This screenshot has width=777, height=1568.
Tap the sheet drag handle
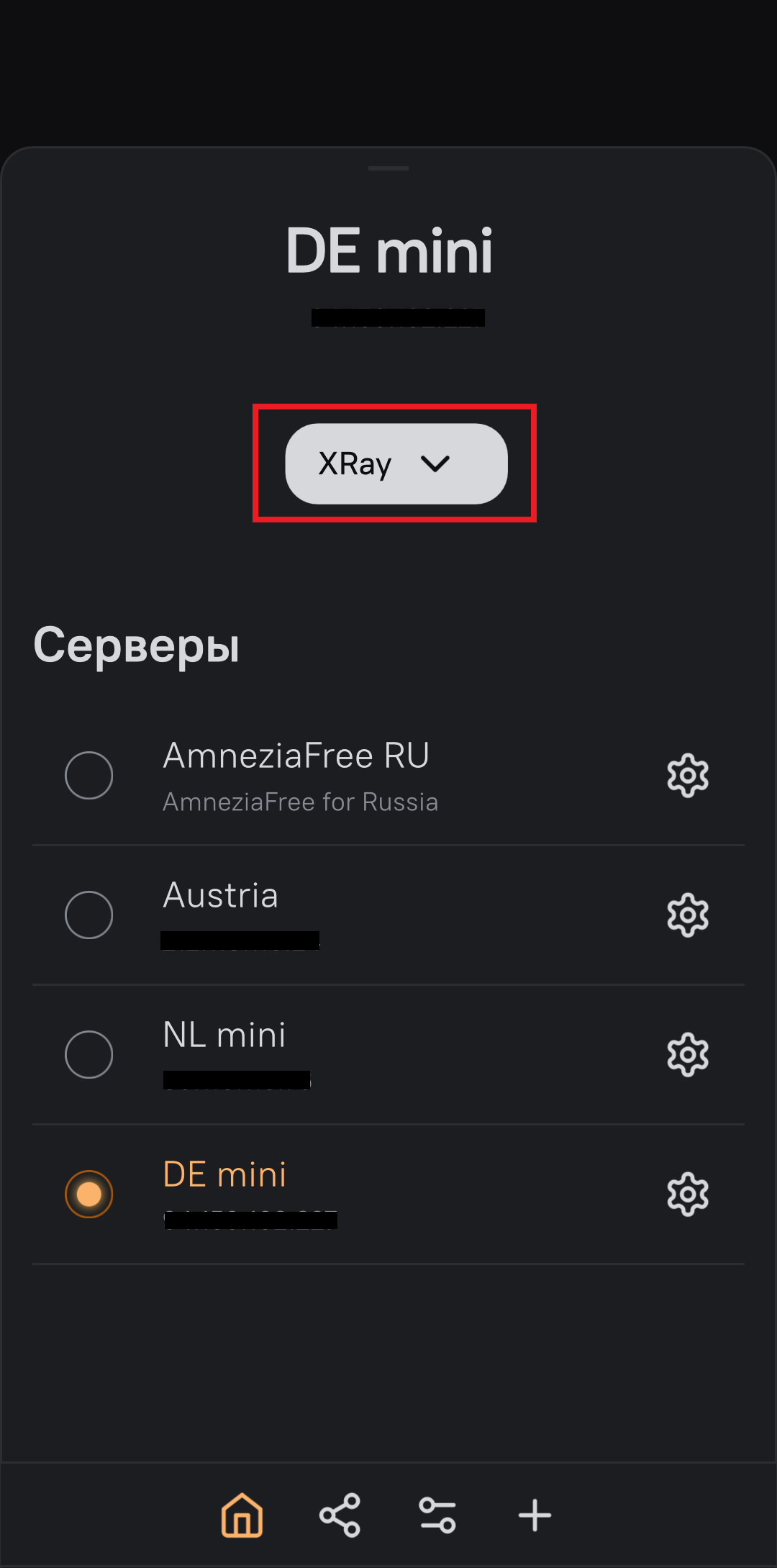pyautogui.click(x=388, y=168)
